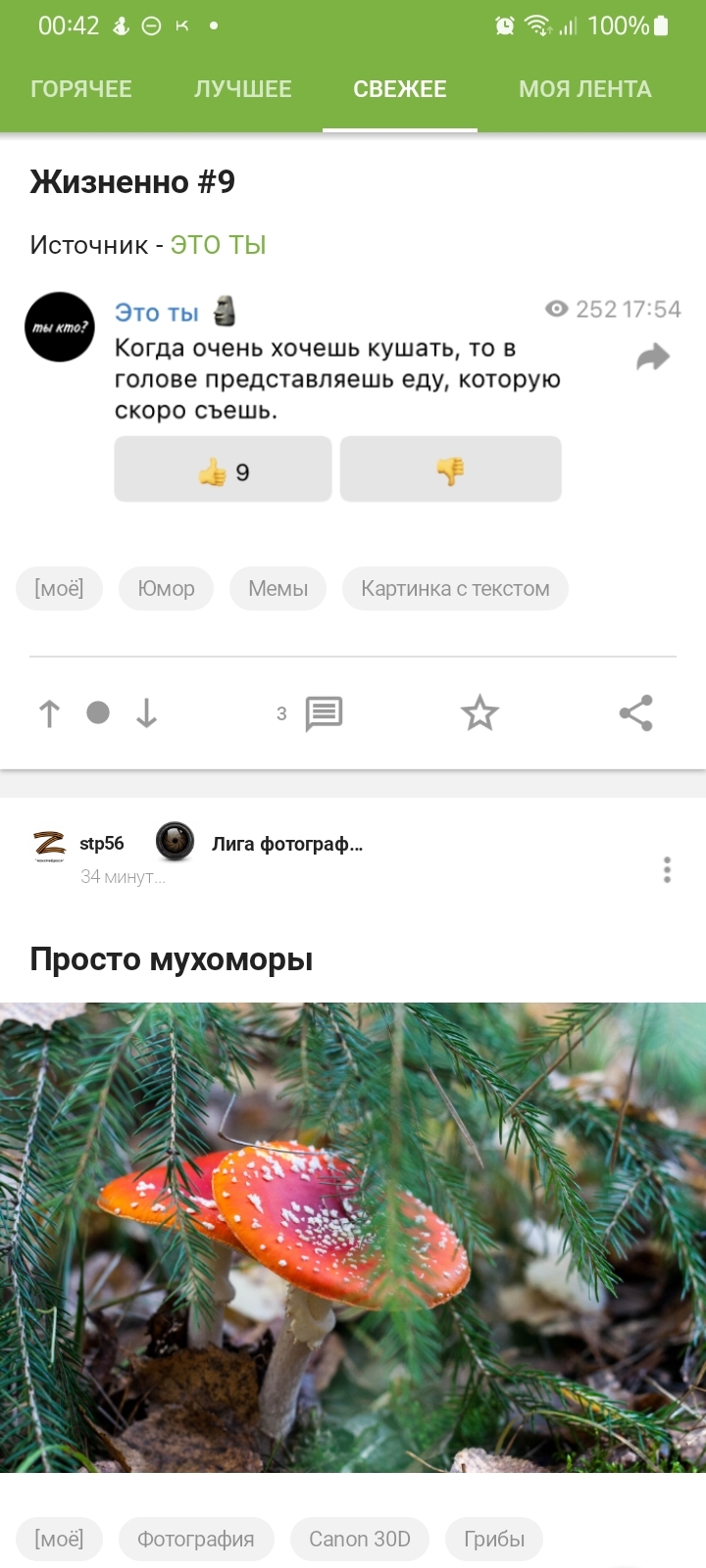The width and height of the screenshot is (706, 1568).
Task: Select the Юмор tag
Action: (166, 589)
